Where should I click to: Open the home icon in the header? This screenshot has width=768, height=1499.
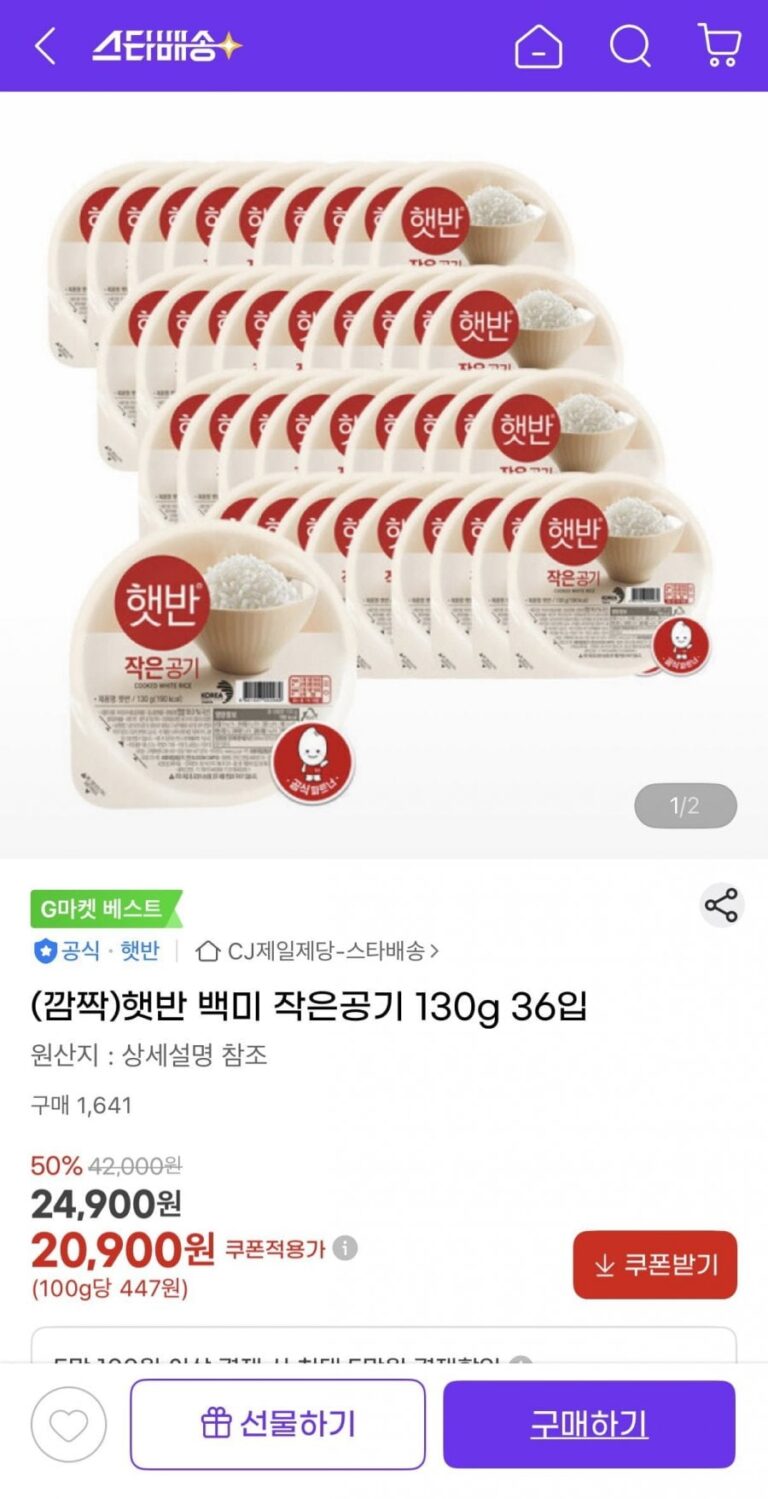pos(538,46)
